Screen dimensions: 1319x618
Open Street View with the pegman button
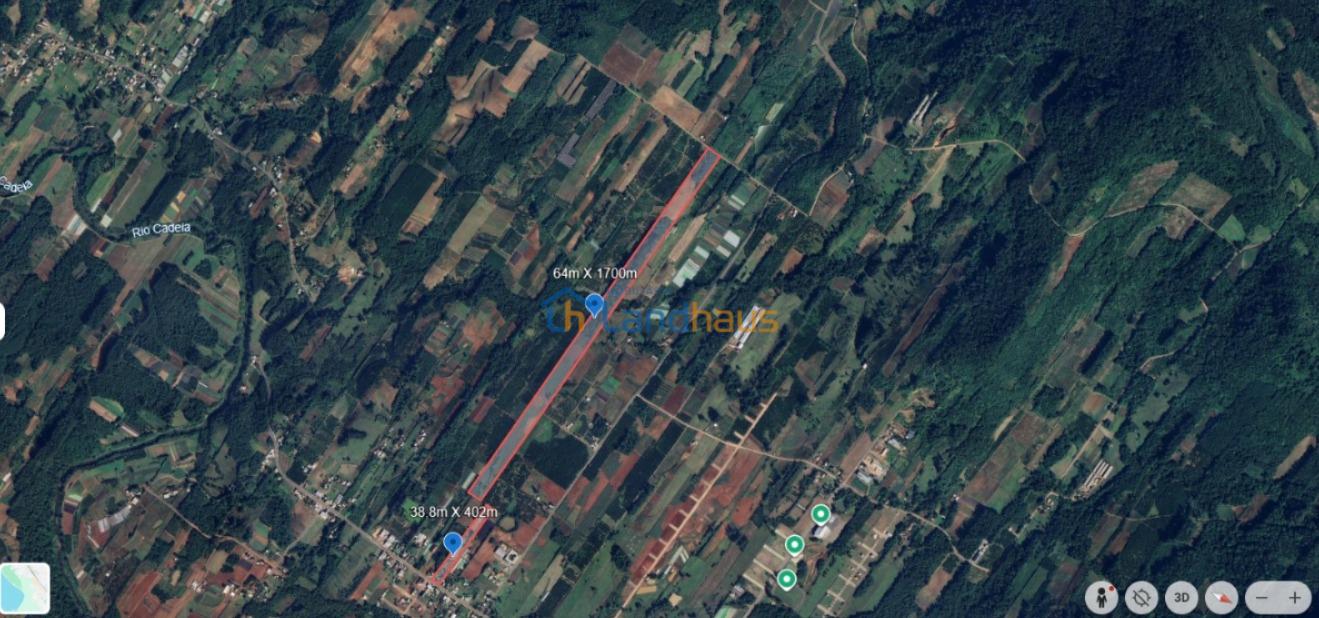tap(1101, 598)
